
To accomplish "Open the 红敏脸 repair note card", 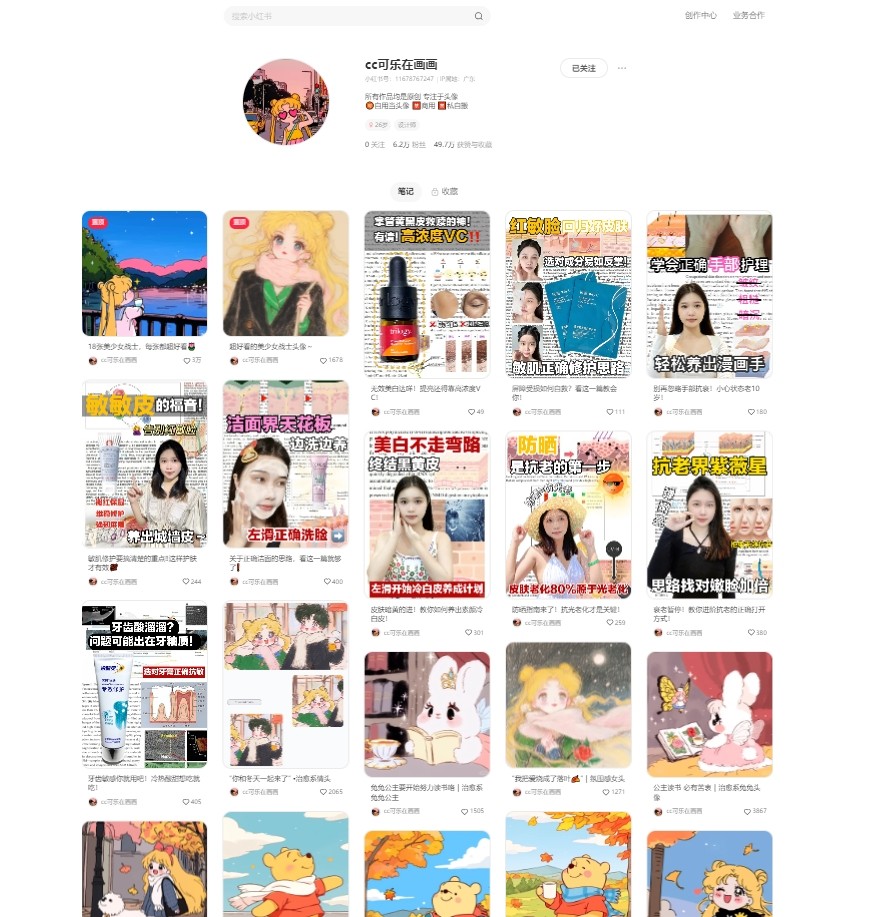I will tap(568, 293).
